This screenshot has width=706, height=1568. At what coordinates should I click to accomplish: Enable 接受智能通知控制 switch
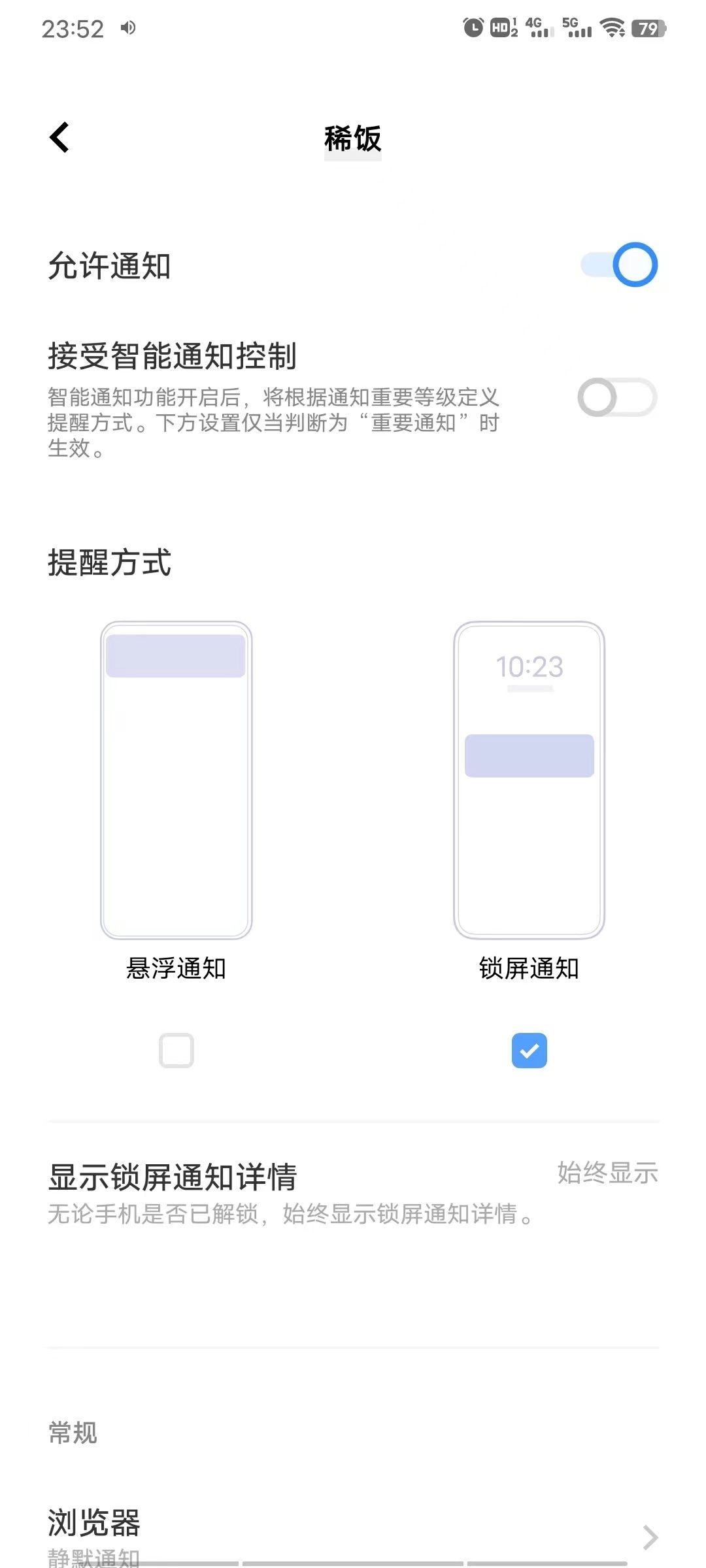[x=616, y=397]
